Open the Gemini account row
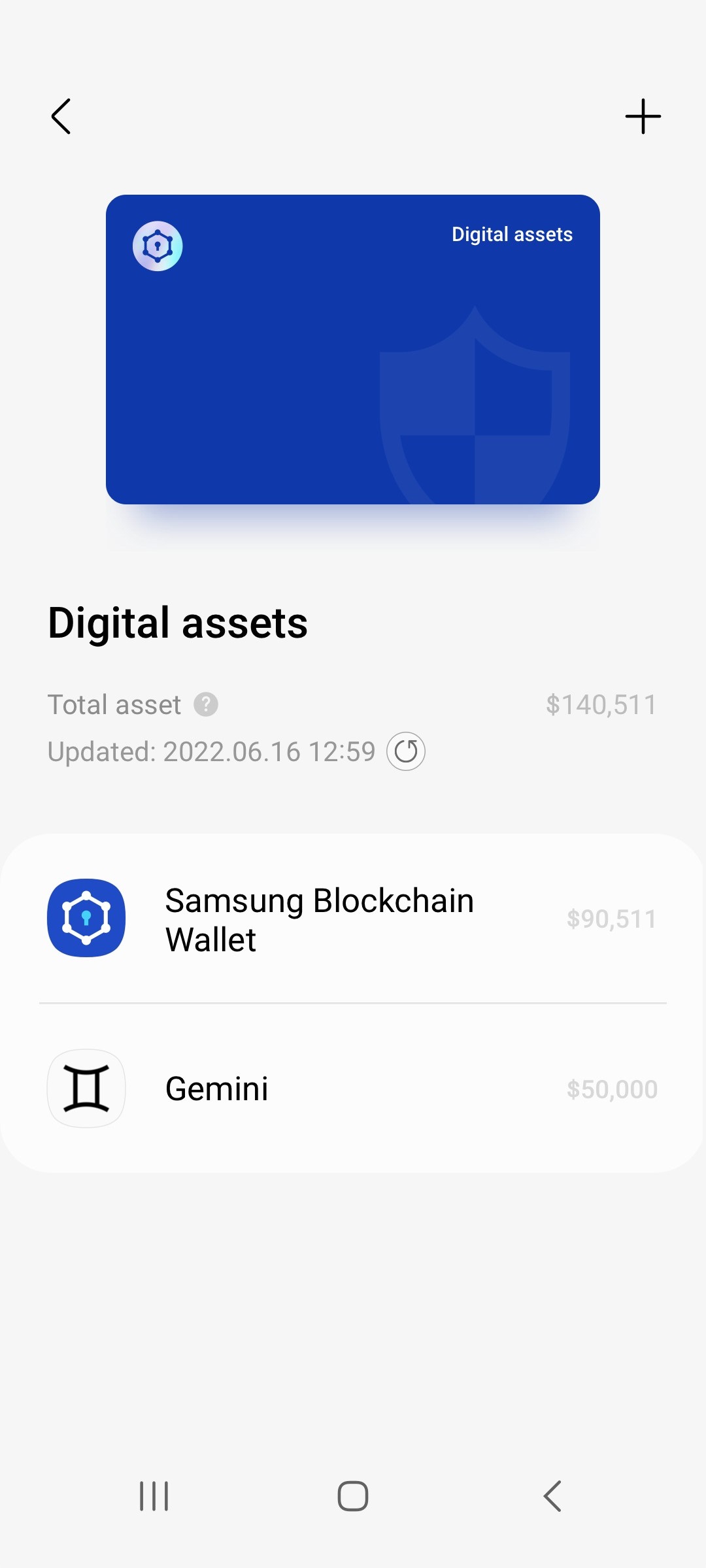The height and width of the screenshot is (1568, 706). point(353,1088)
